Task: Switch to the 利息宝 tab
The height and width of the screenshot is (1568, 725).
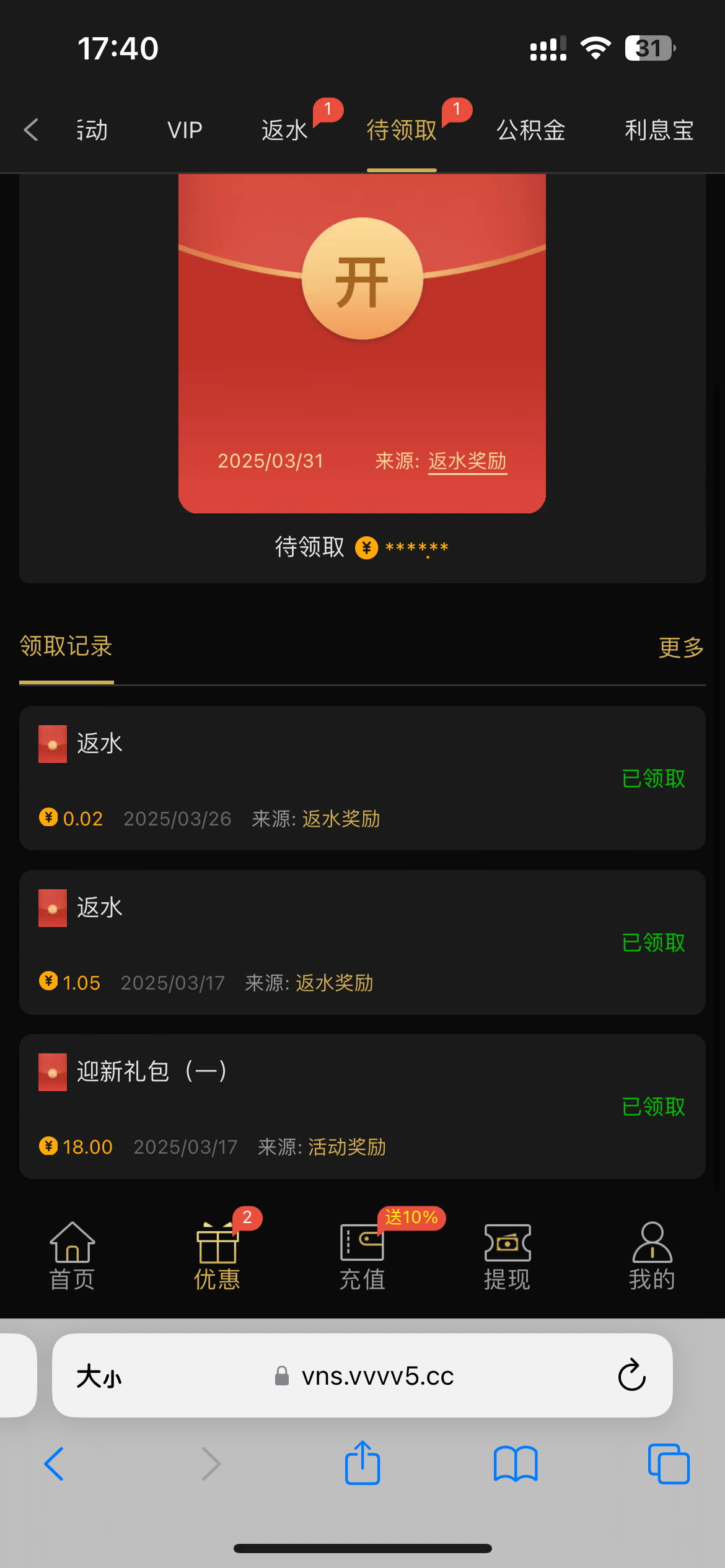Action: 659,130
